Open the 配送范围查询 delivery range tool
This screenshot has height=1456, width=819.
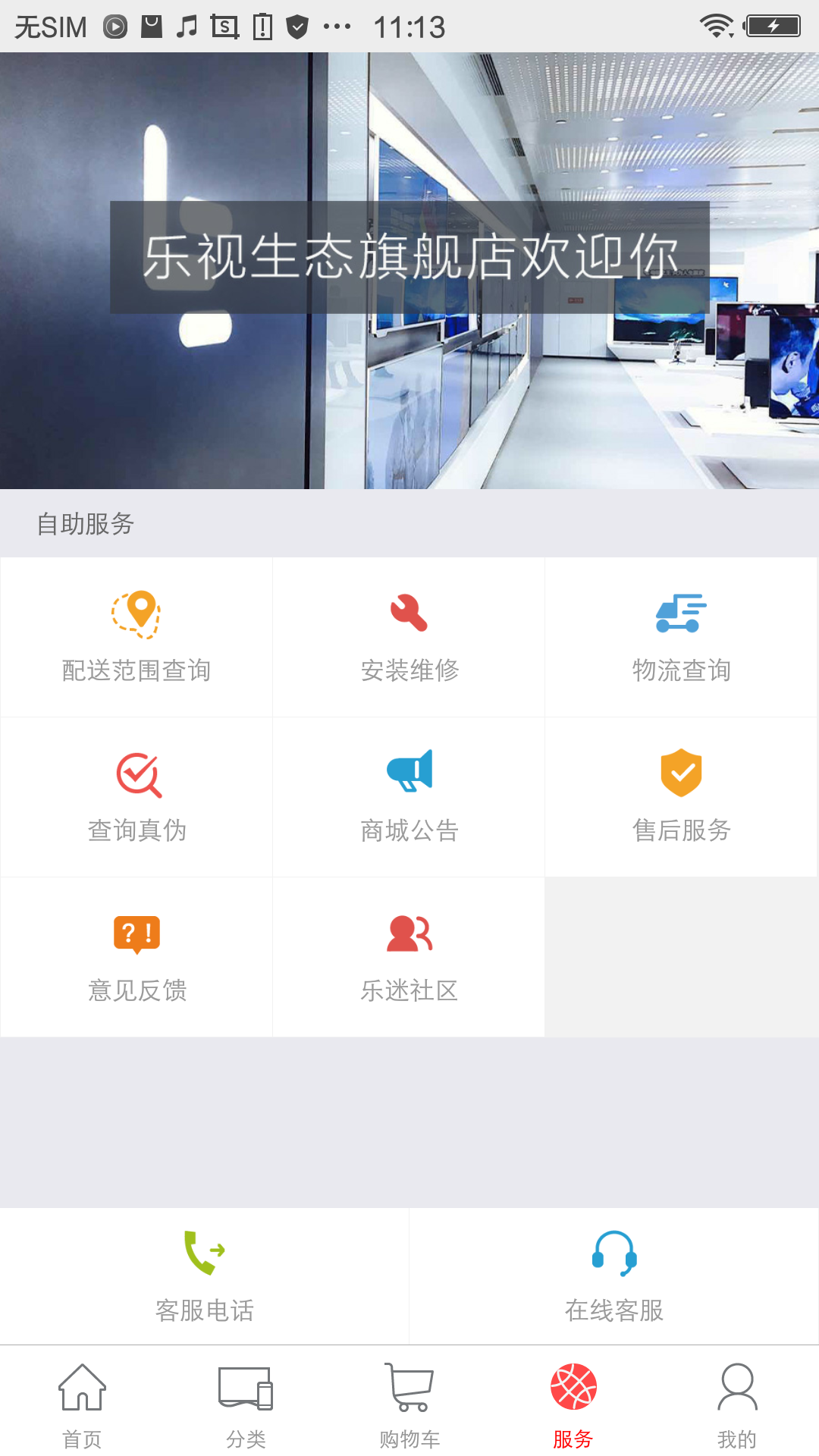click(x=136, y=637)
